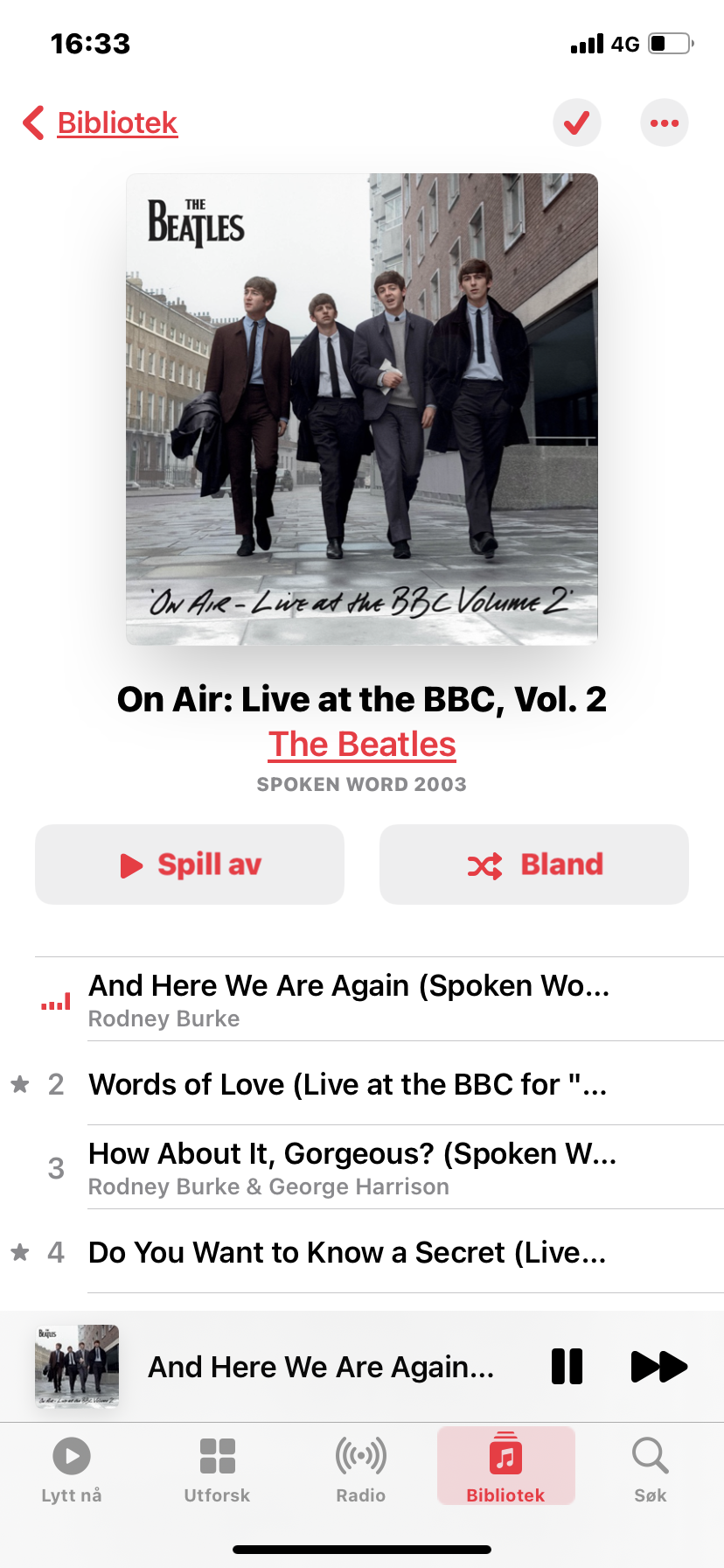Switch to the Utforsk tab
724x1568 pixels.
pos(217,1469)
